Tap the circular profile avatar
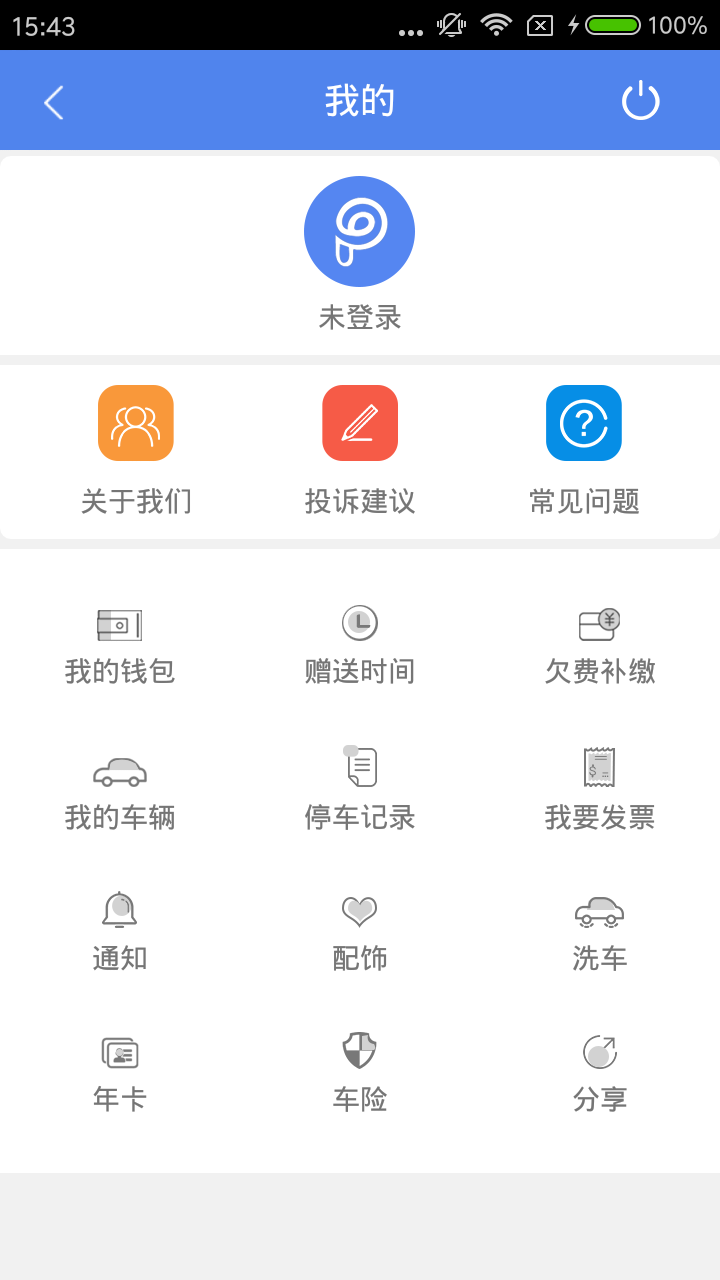 click(x=360, y=230)
